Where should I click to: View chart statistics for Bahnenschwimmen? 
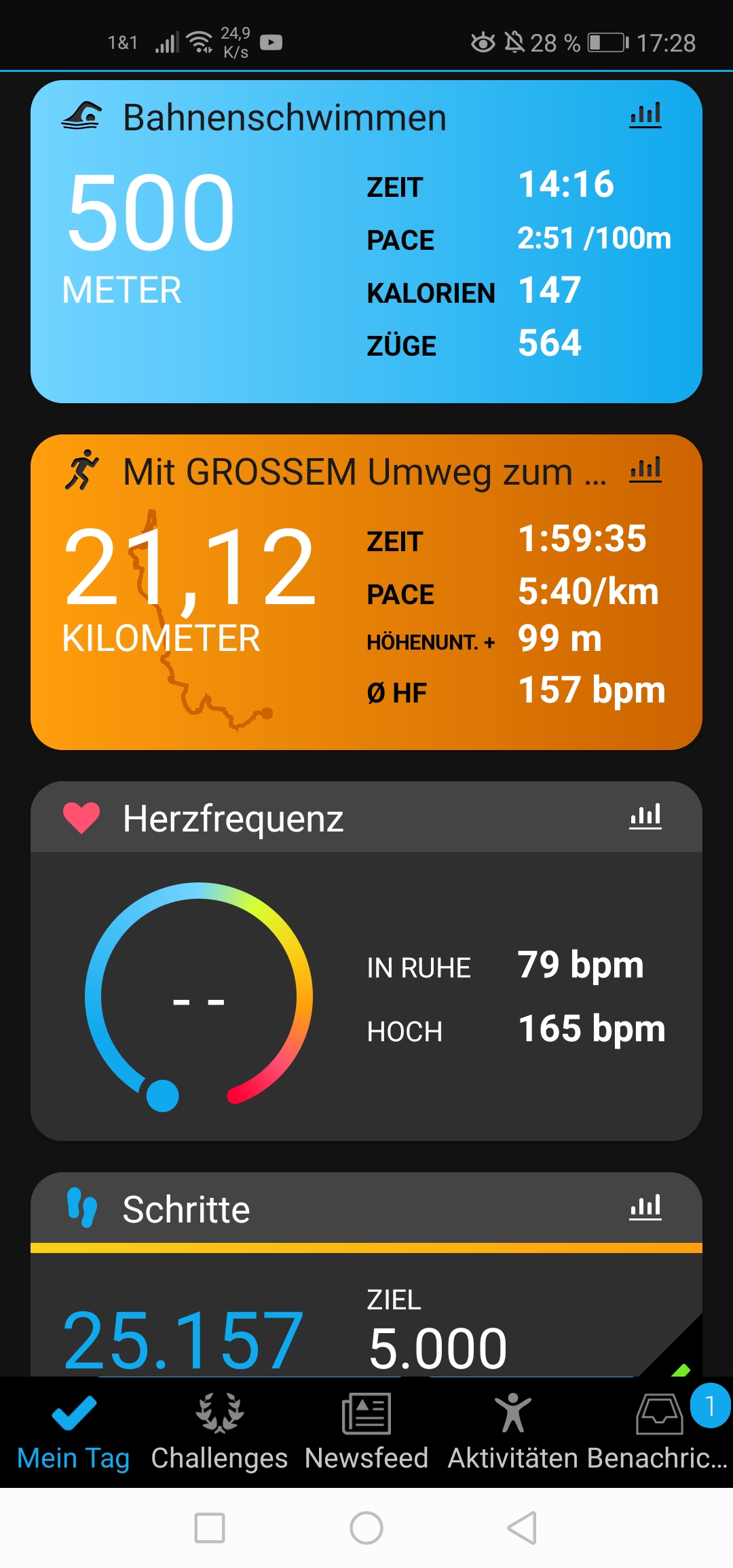pos(645,115)
